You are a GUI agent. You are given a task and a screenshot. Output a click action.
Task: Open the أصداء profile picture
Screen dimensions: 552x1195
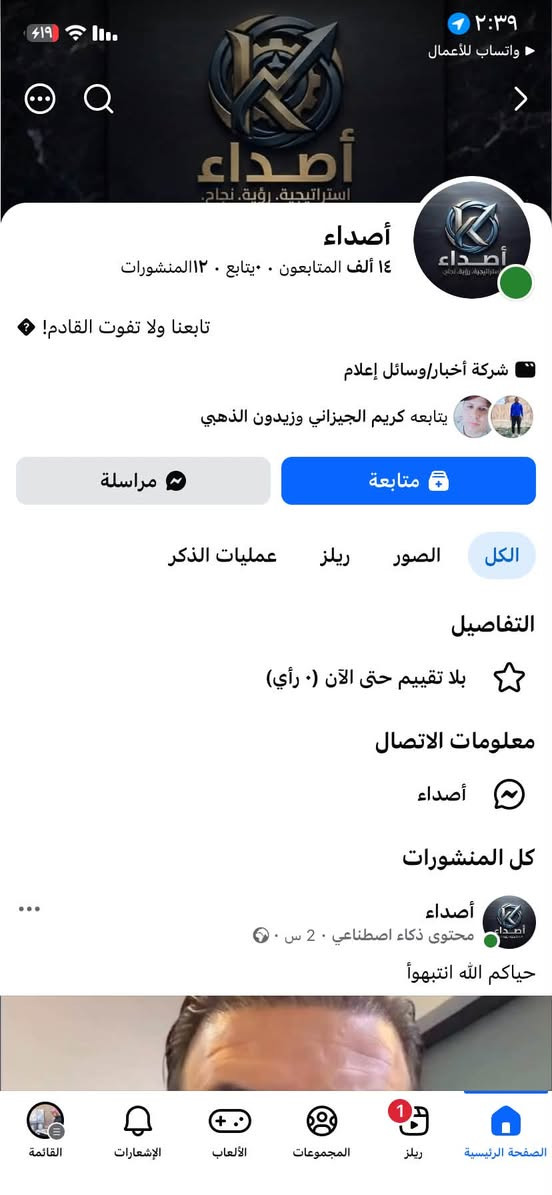click(x=472, y=239)
